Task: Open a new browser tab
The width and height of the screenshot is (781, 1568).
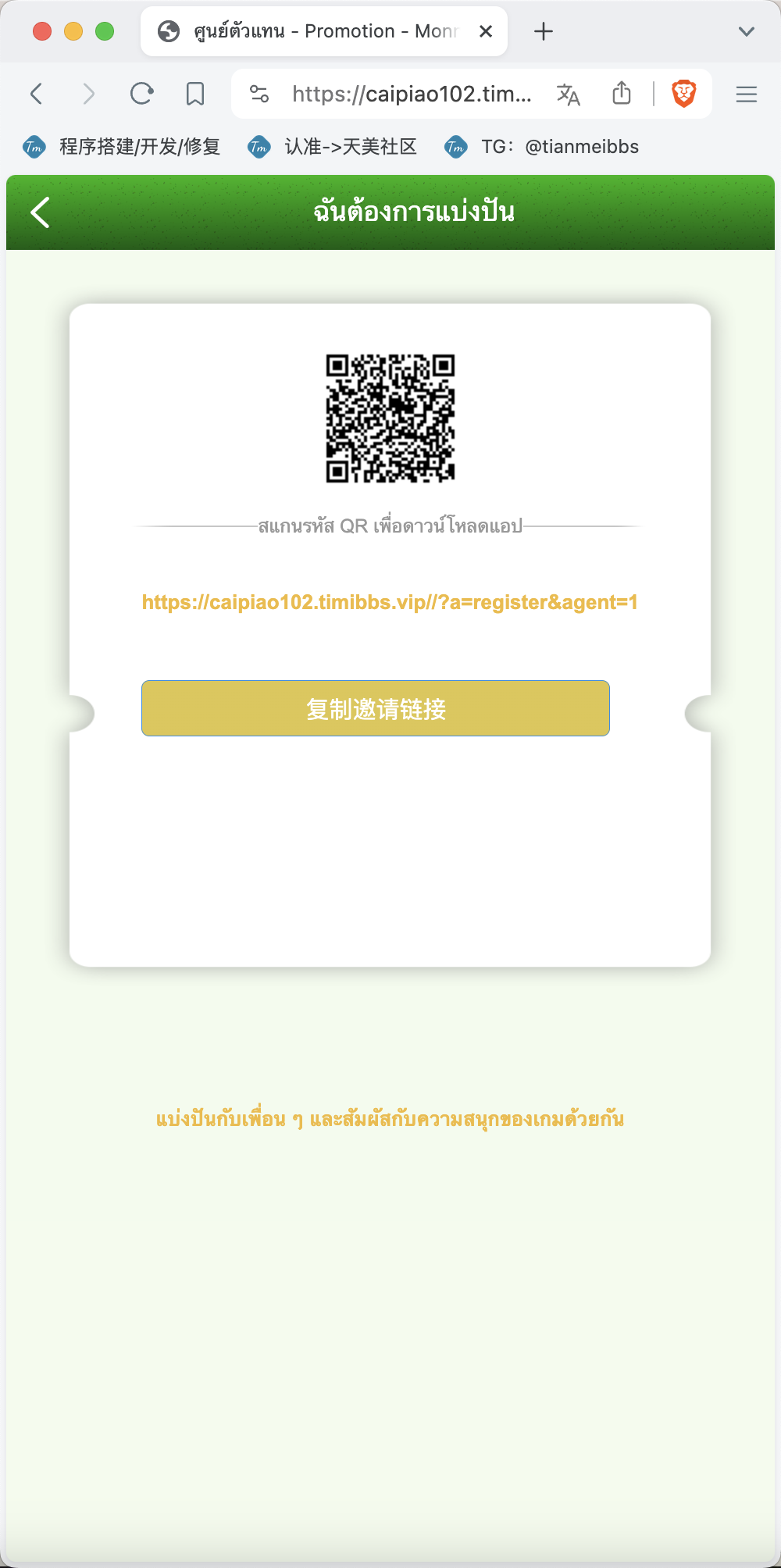Action: point(544,31)
